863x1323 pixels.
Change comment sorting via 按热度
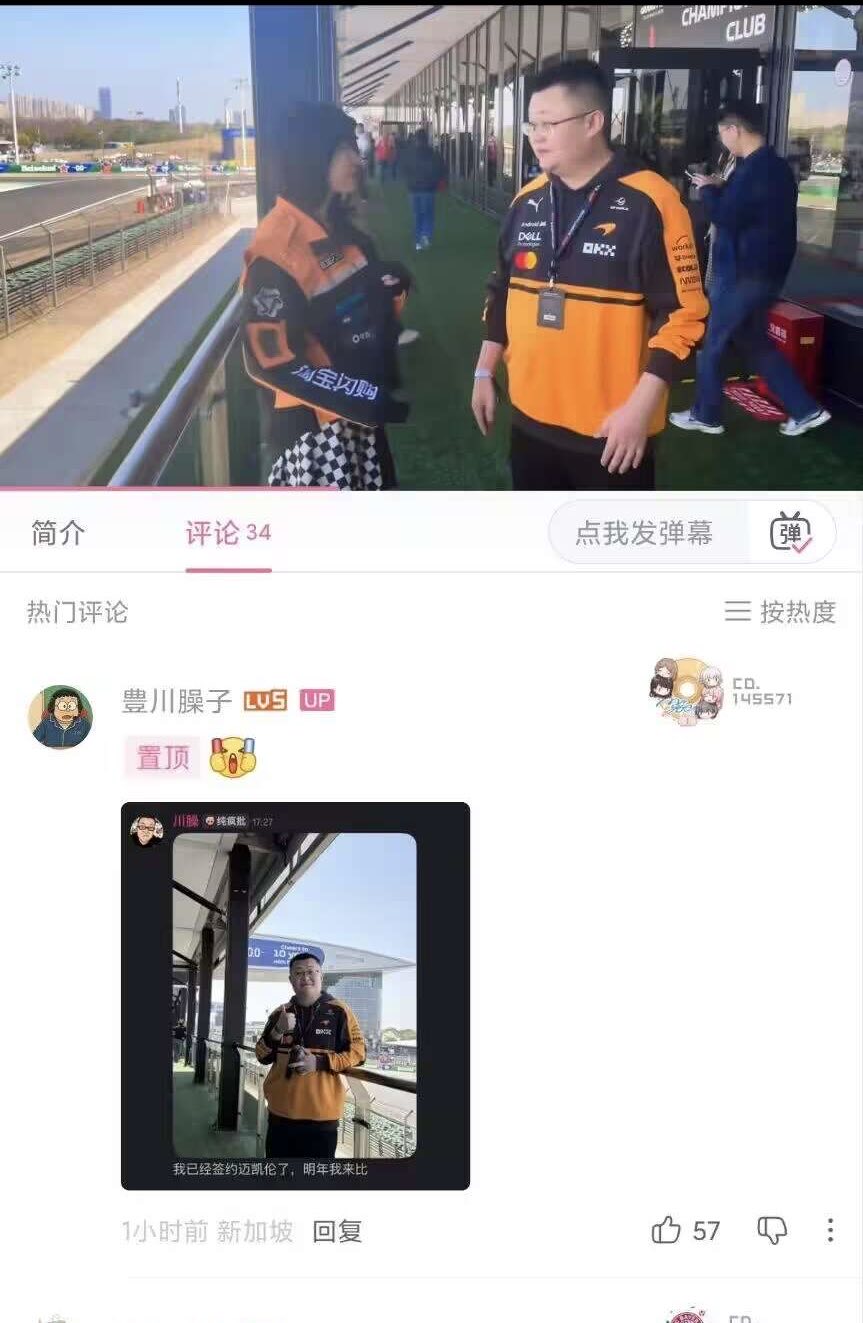[x=781, y=611]
